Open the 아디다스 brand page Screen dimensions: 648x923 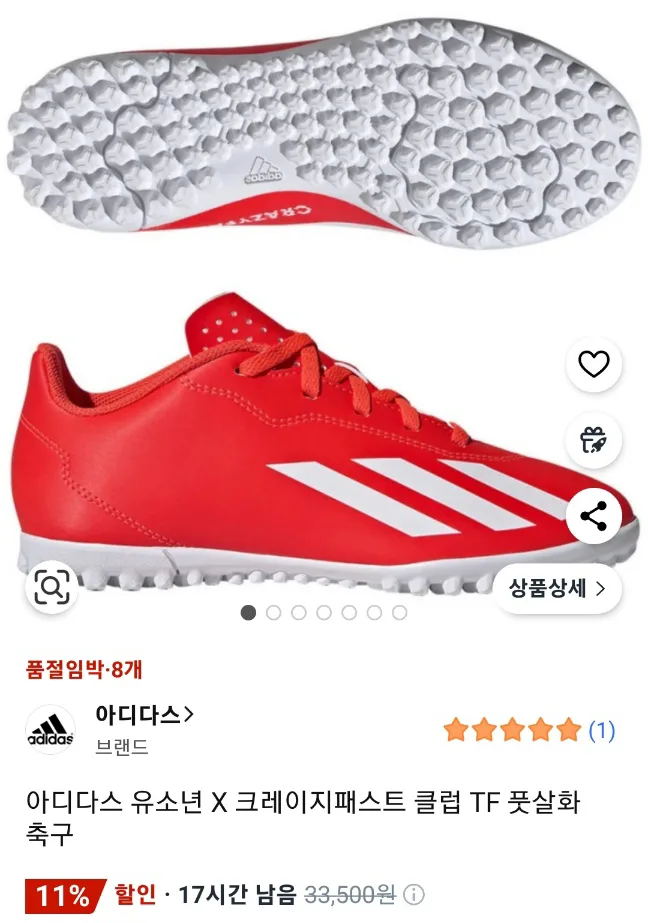[144, 715]
